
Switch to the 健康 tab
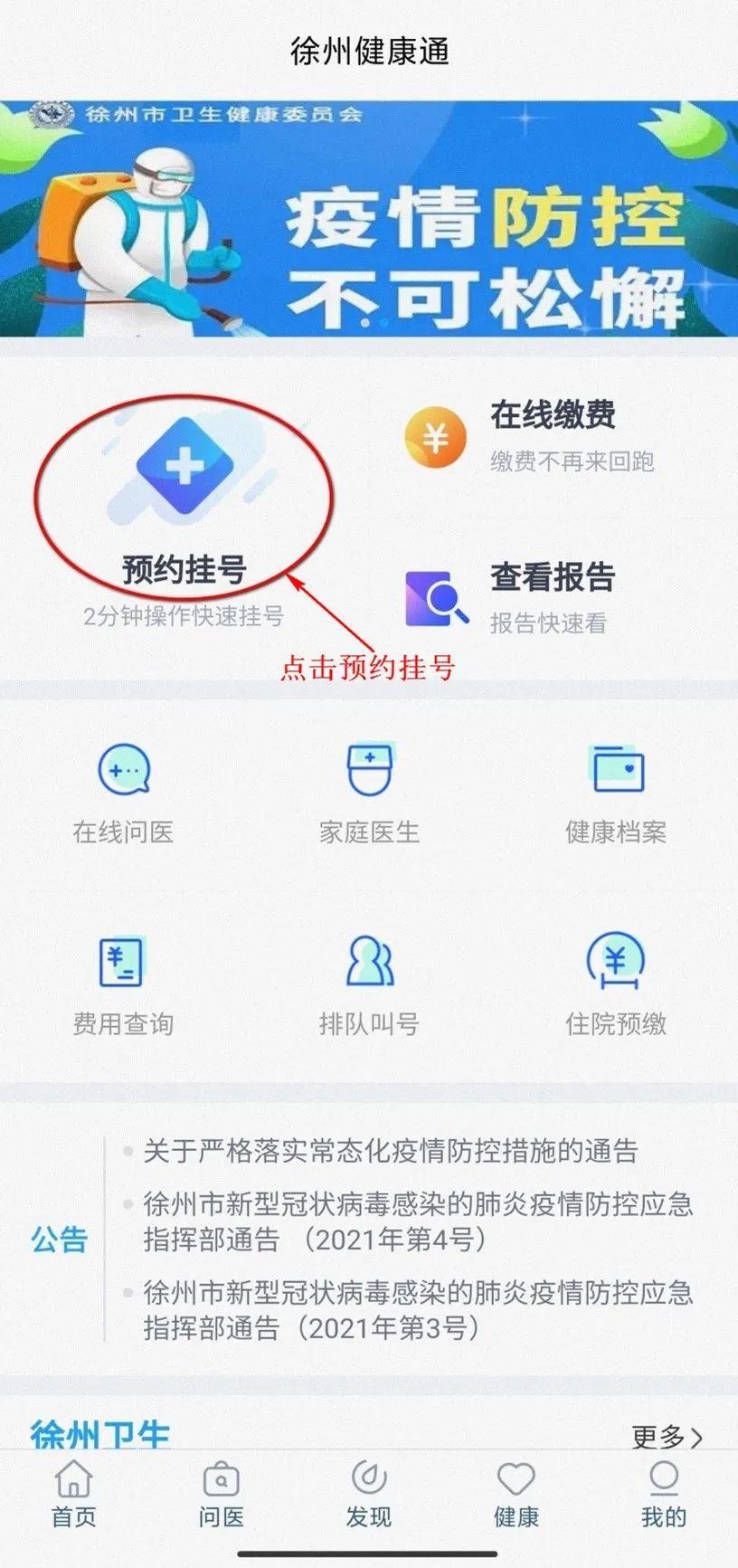click(x=516, y=1494)
